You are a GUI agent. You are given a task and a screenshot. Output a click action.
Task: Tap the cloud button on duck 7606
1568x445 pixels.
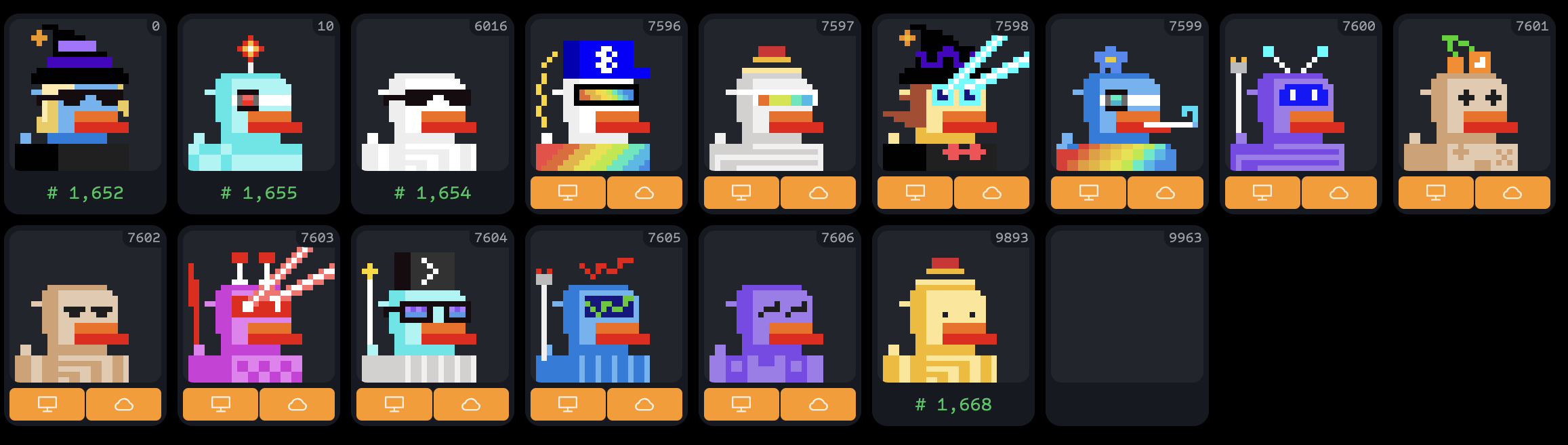point(818,404)
